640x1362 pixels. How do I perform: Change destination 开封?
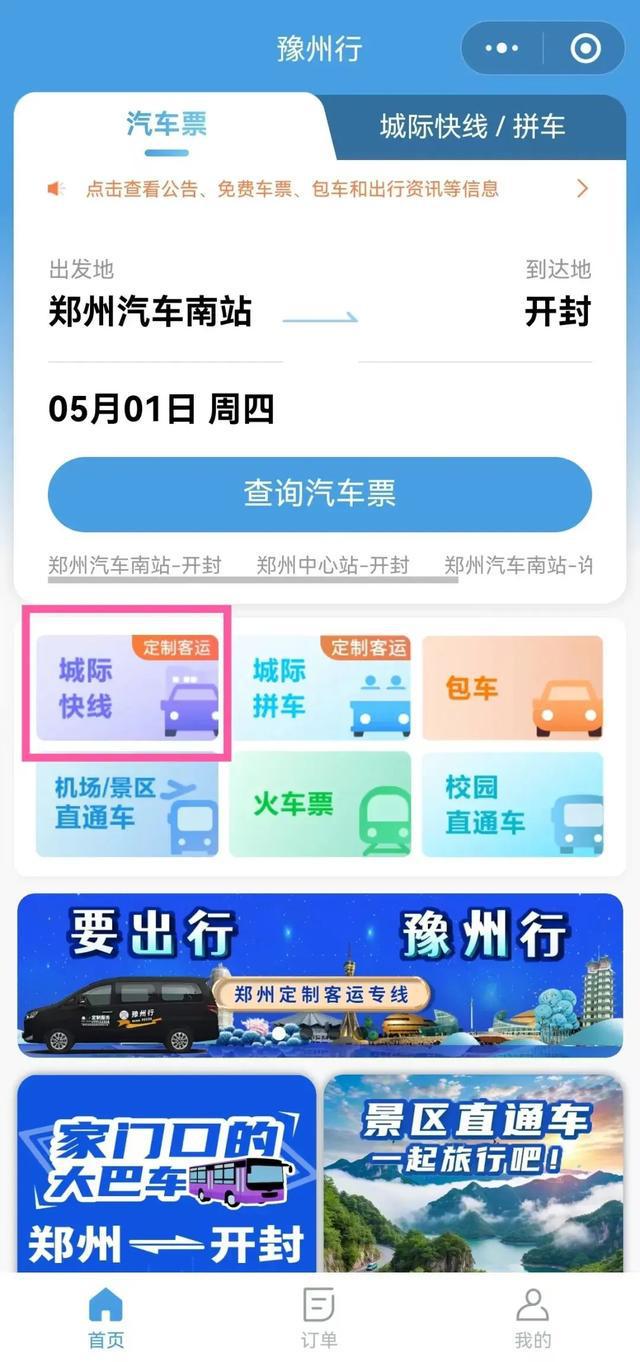tap(557, 313)
